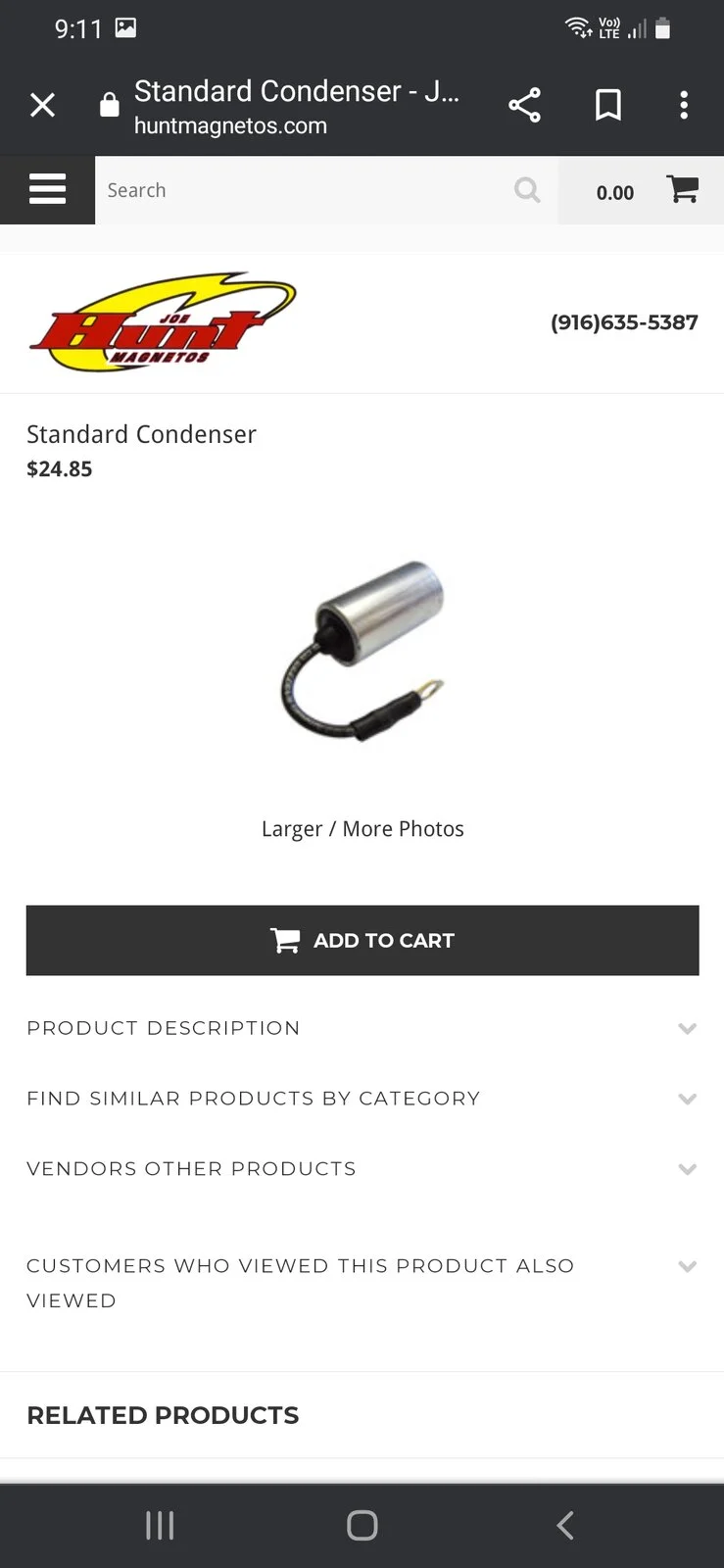Add Standard Condenser to cart

pyautogui.click(x=362, y=941)
